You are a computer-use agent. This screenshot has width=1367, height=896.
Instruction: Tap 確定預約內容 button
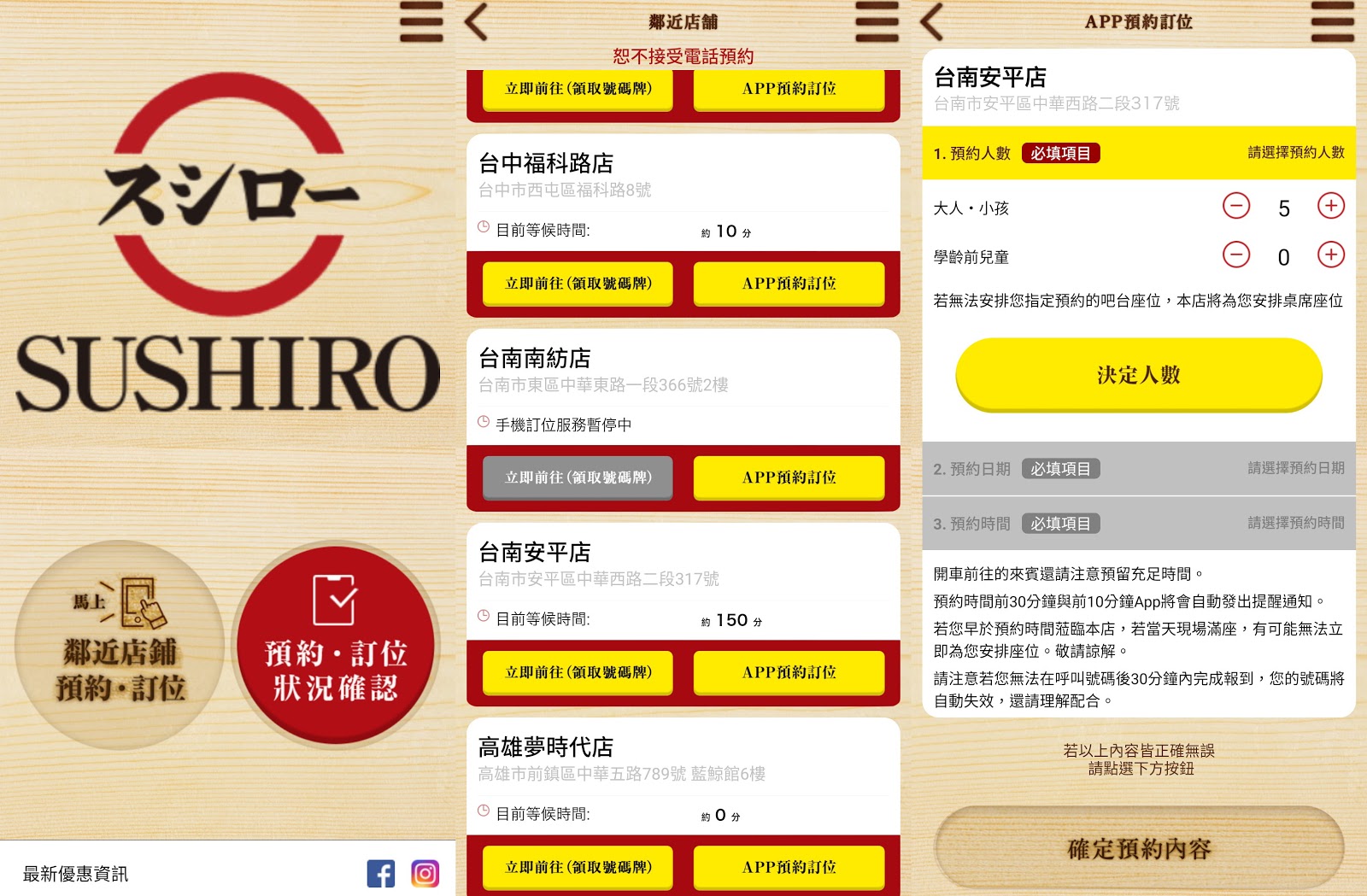point(1138,848)
